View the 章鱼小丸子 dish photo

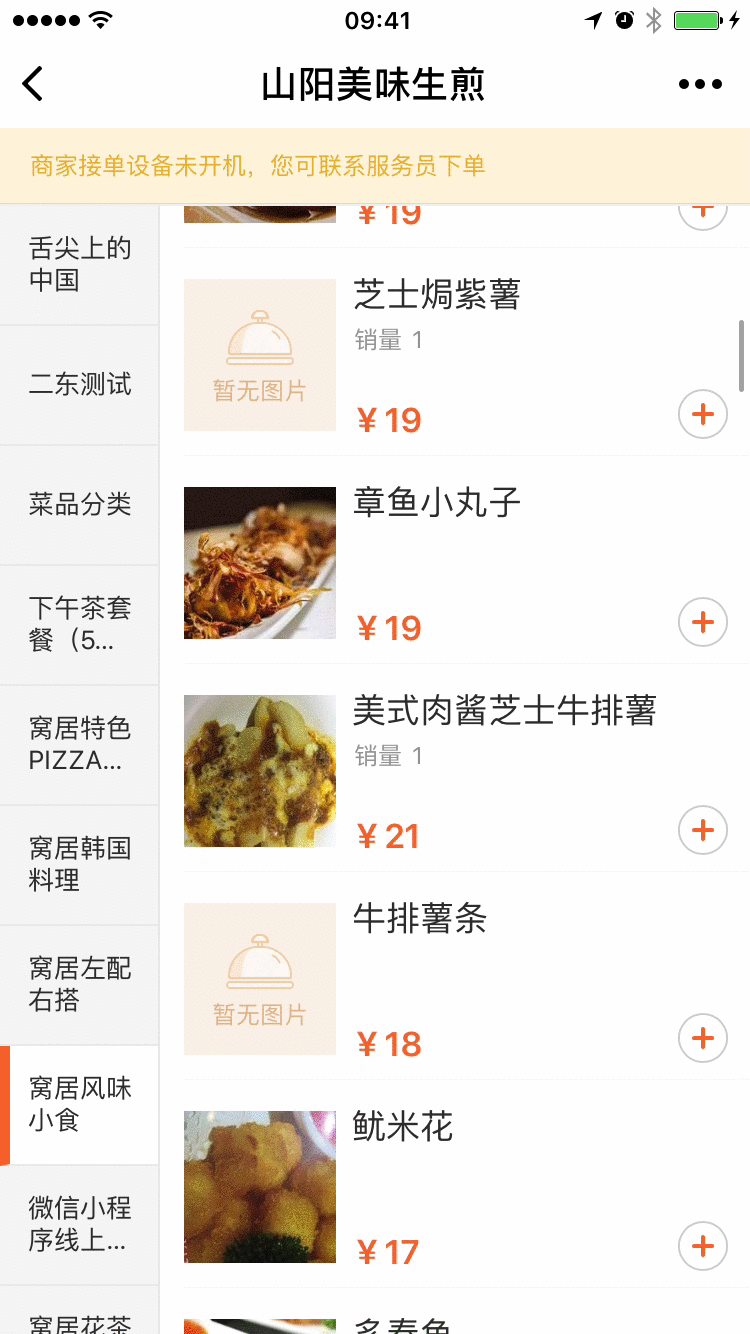pyautogui.click(x=259, y=562)
